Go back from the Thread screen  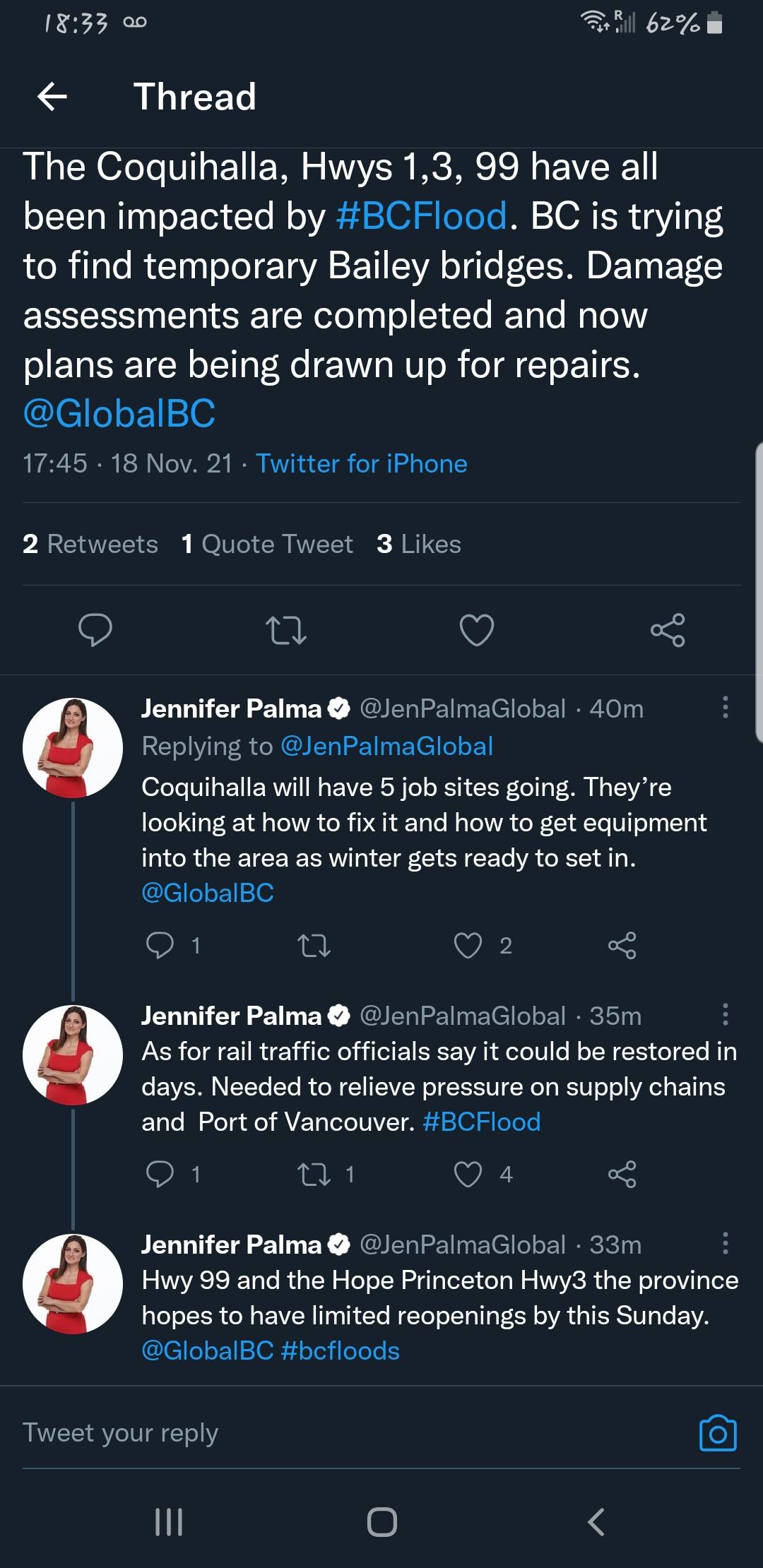tap(52, 96)
